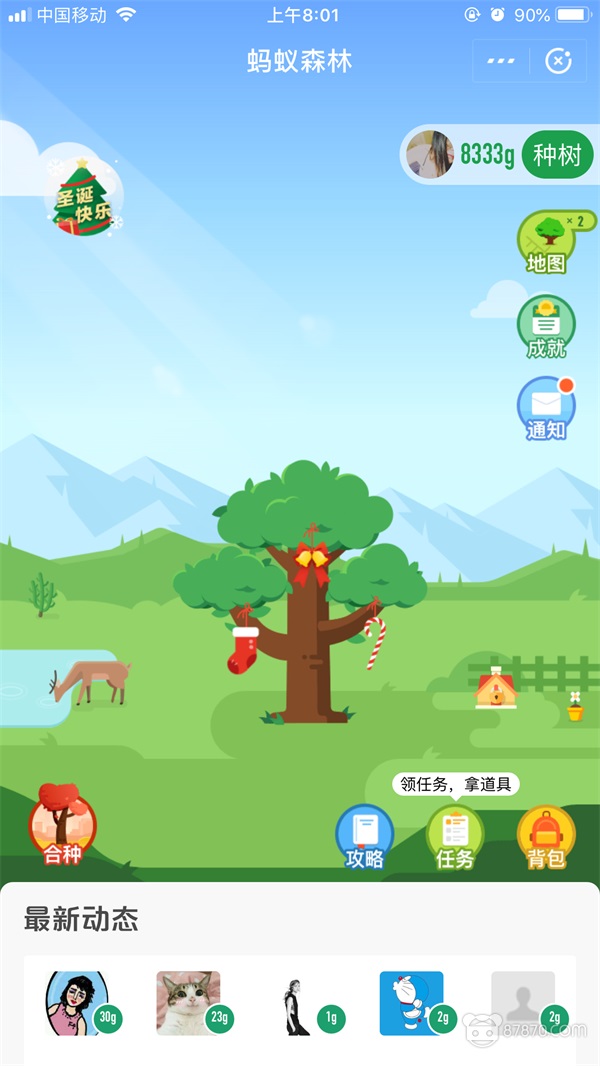The width and height of the screenshot is (600, 1066).
Task: Tap the user avatar beside 8333g
Action: tap(431, 155)
